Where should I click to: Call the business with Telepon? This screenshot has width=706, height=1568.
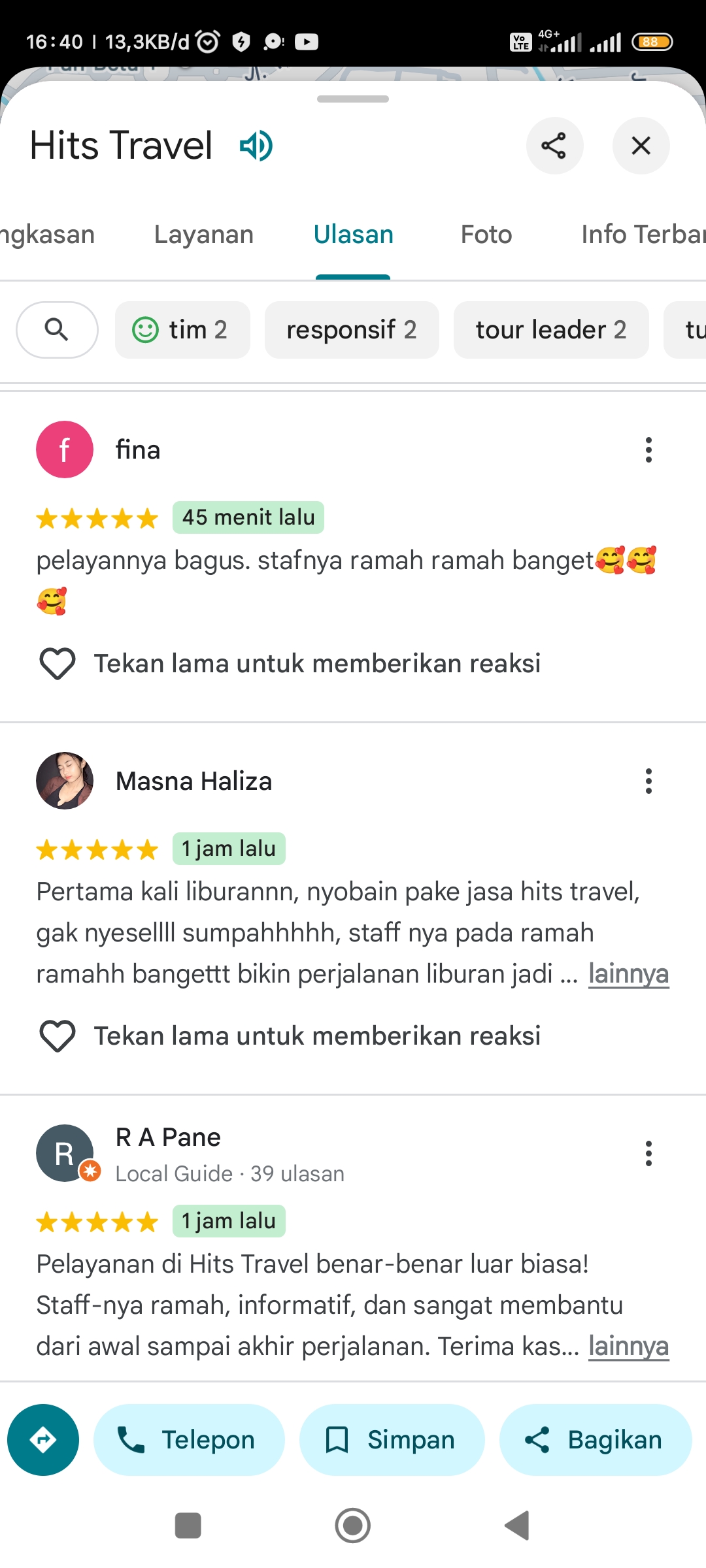[x=189, y=1440]
